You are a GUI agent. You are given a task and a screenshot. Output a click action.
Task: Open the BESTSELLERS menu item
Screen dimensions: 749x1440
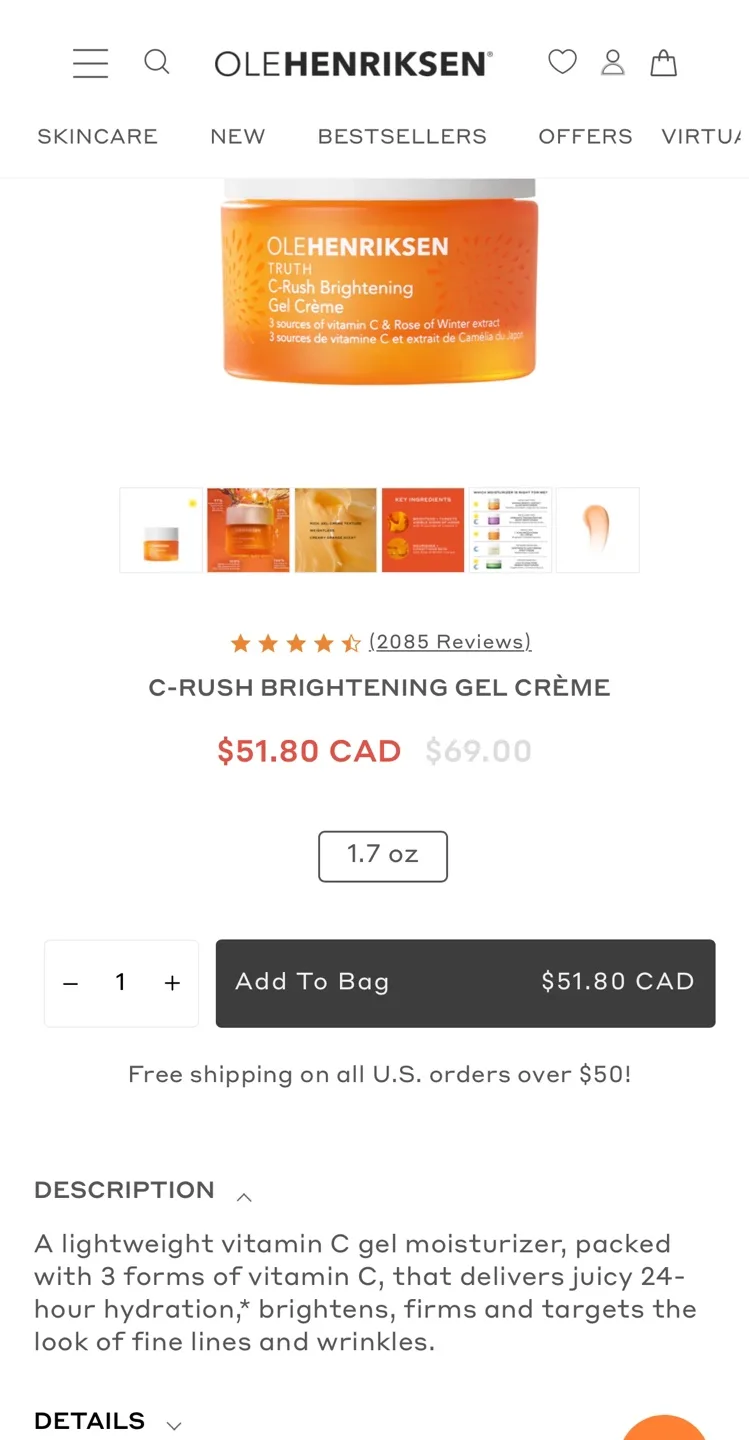(402, 136)
